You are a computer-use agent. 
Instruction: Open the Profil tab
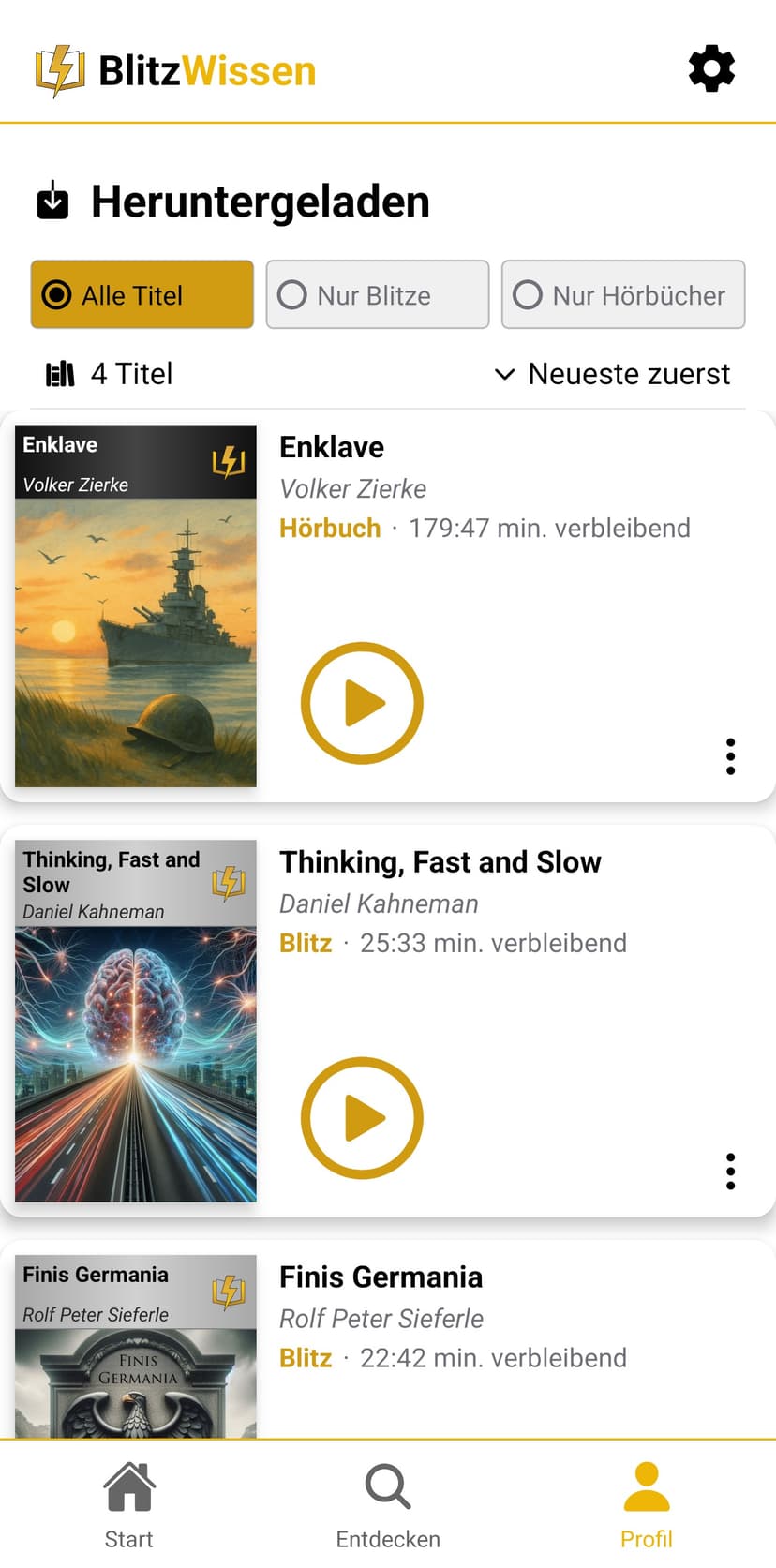tap(647, 1503)
